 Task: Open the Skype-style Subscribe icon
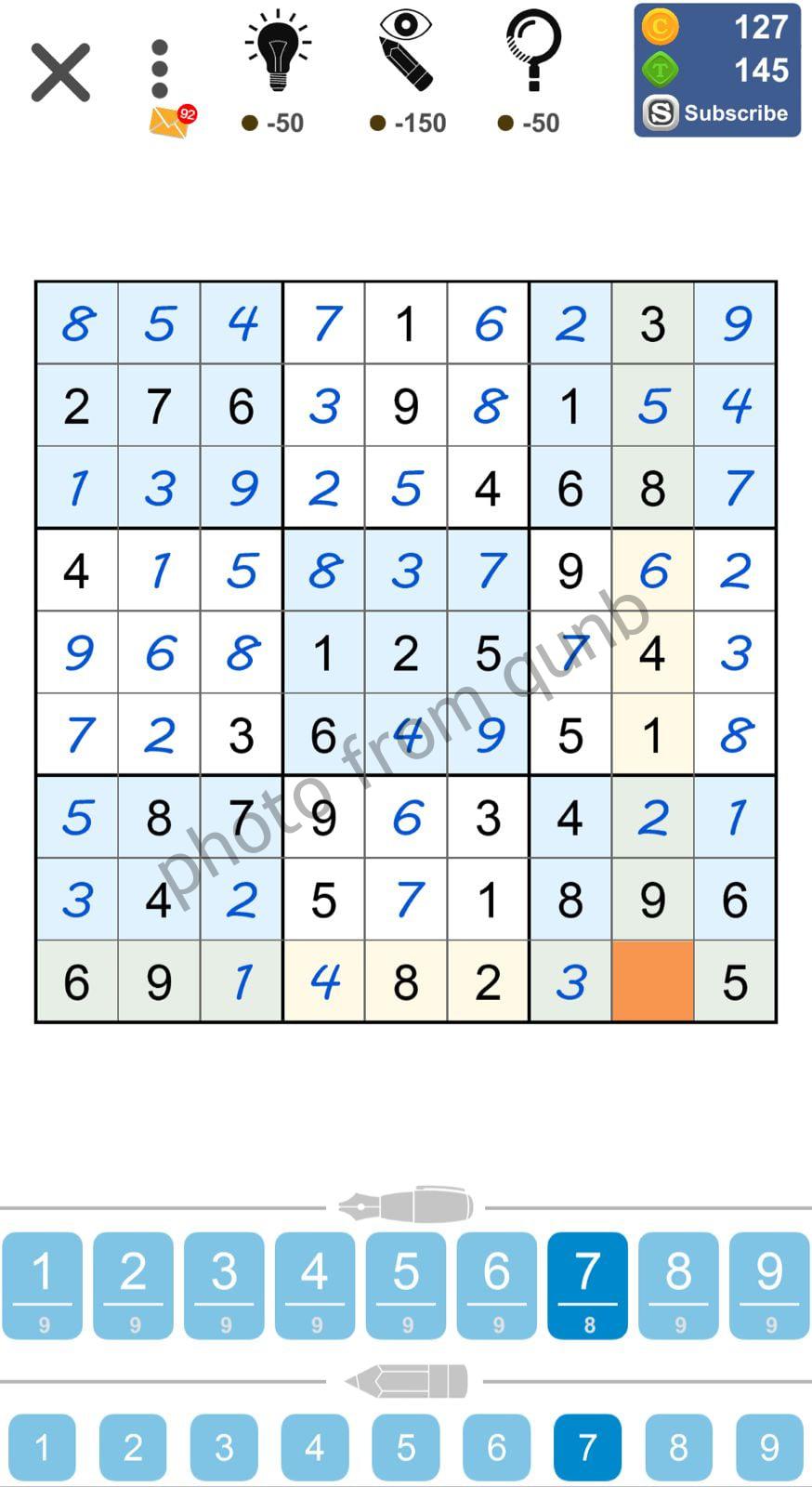click(x=660, y=112)
